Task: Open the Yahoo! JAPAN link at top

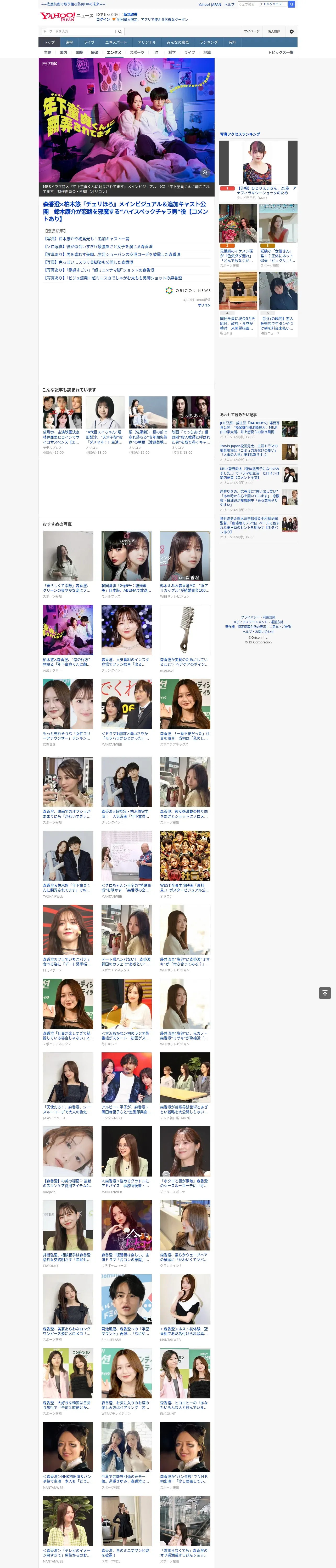Action: point(209,4)
